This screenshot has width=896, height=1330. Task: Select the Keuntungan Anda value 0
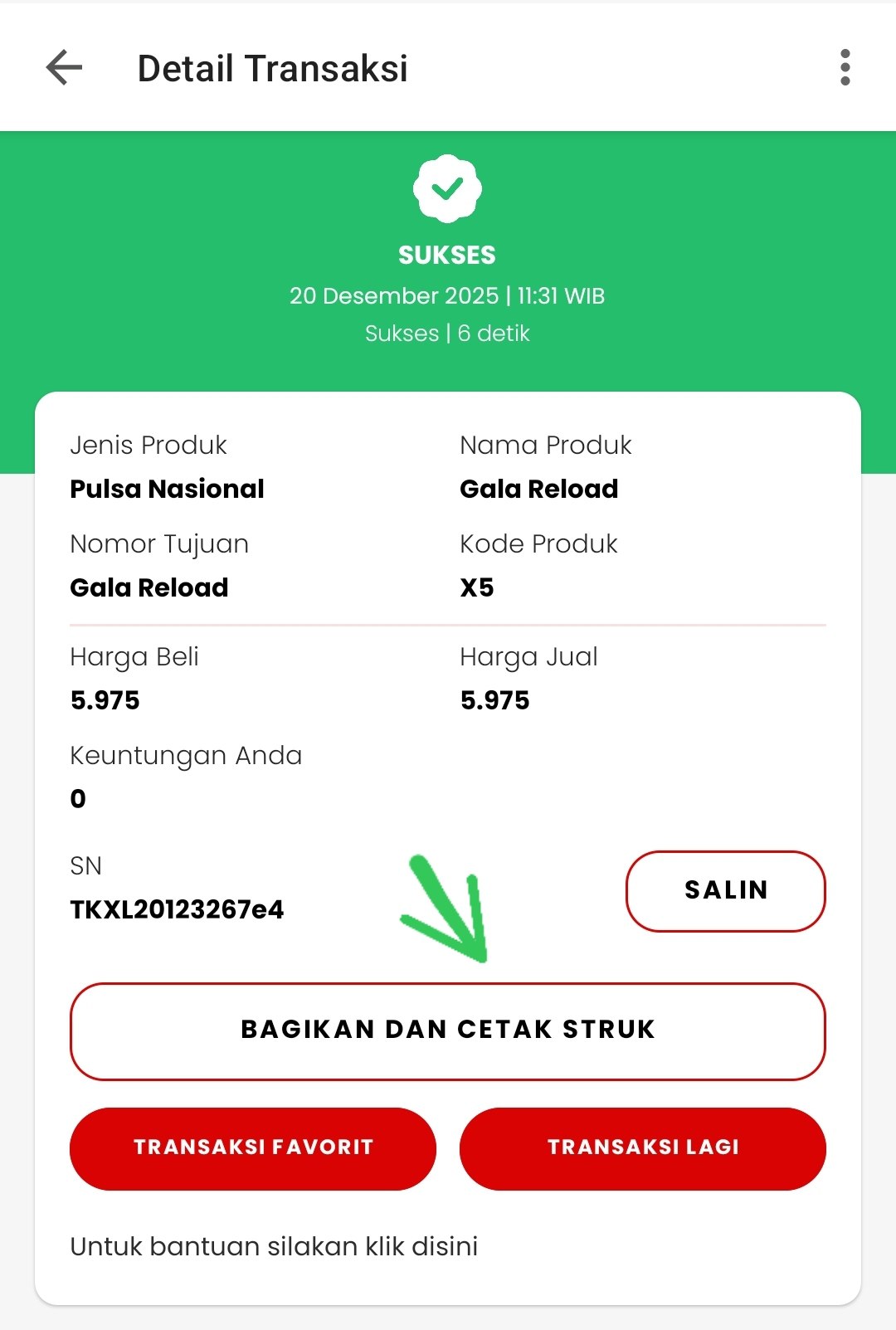pyautogui.click(x=77, y=798)
